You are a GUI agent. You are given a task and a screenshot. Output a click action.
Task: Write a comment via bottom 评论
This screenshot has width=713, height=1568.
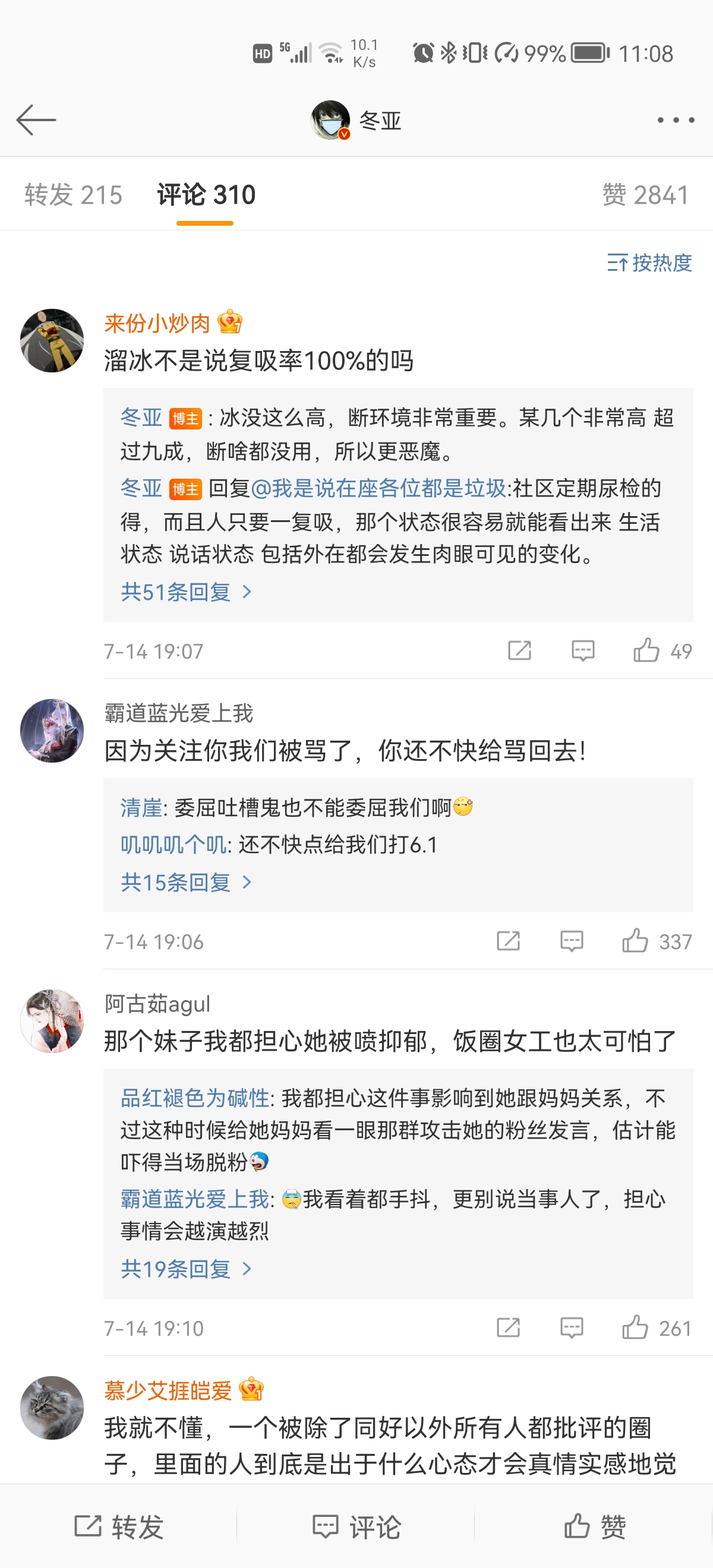coord(356,1526)
